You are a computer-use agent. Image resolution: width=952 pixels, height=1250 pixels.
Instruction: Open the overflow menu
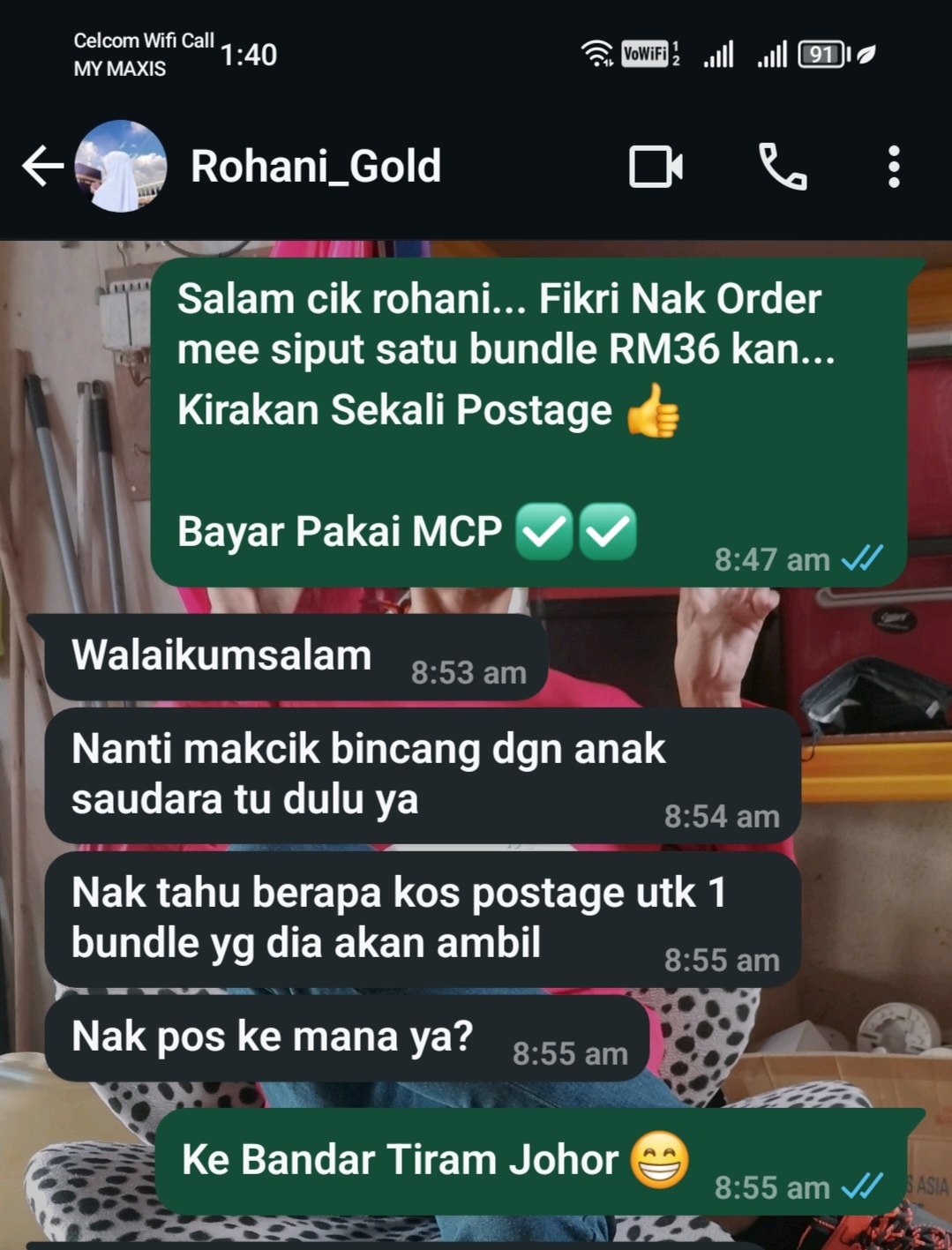coord(894,166)
